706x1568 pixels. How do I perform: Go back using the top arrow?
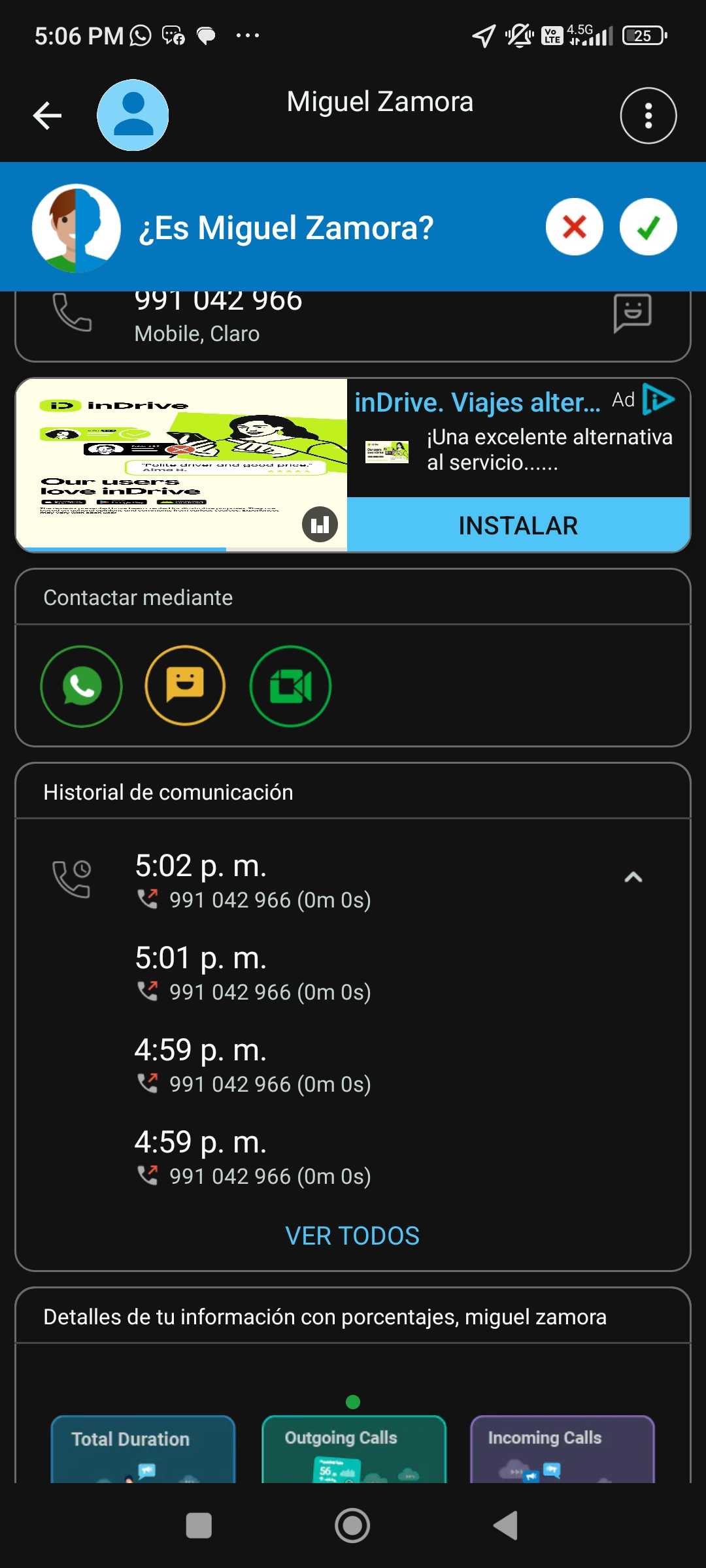click(x=47, y=116)
